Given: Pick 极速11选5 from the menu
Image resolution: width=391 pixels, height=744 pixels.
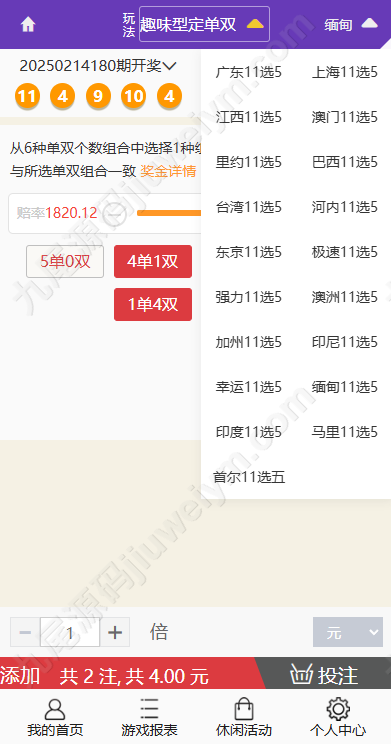Looking at the screenshot, I should (x=344, y=252).
